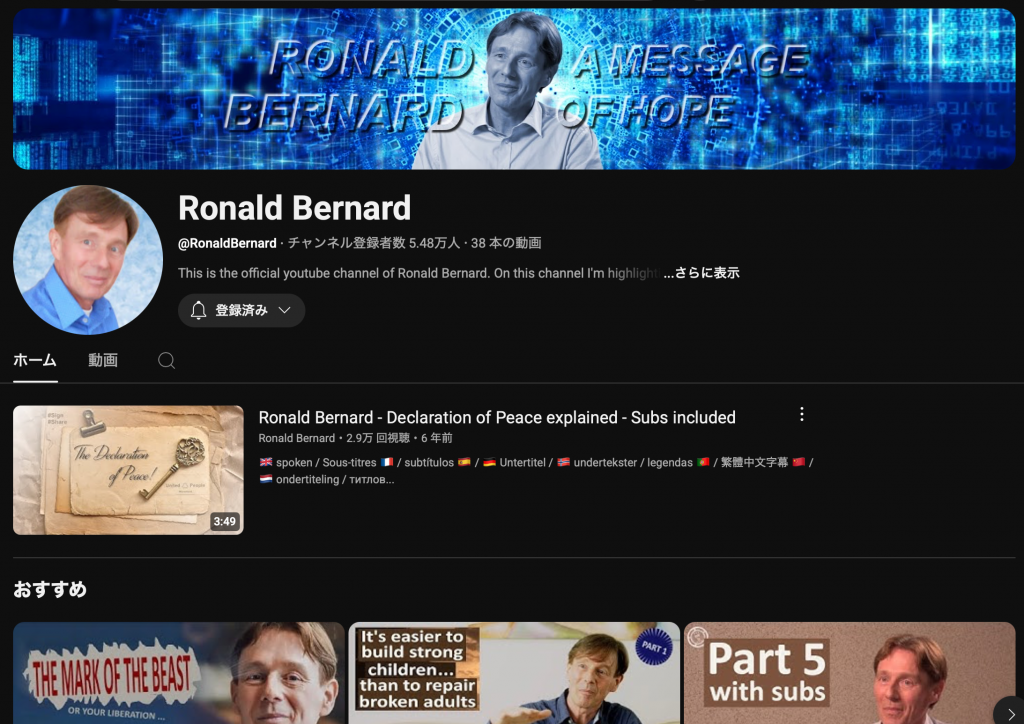Open the 登録済み subscription dropdown
This screenshot has height=724, width=1024.
pos(241,310)
